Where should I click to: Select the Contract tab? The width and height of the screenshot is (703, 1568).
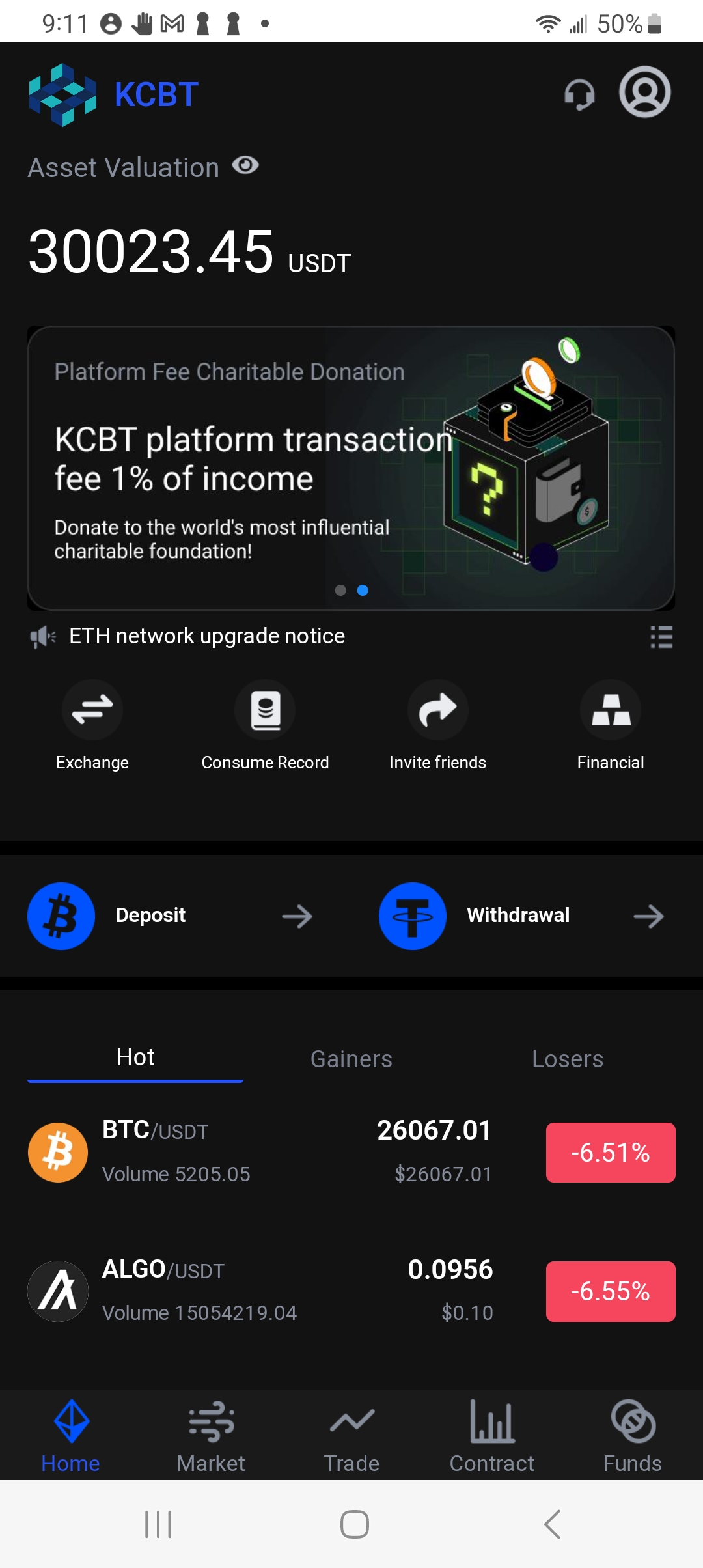(x=492, y=1436)
